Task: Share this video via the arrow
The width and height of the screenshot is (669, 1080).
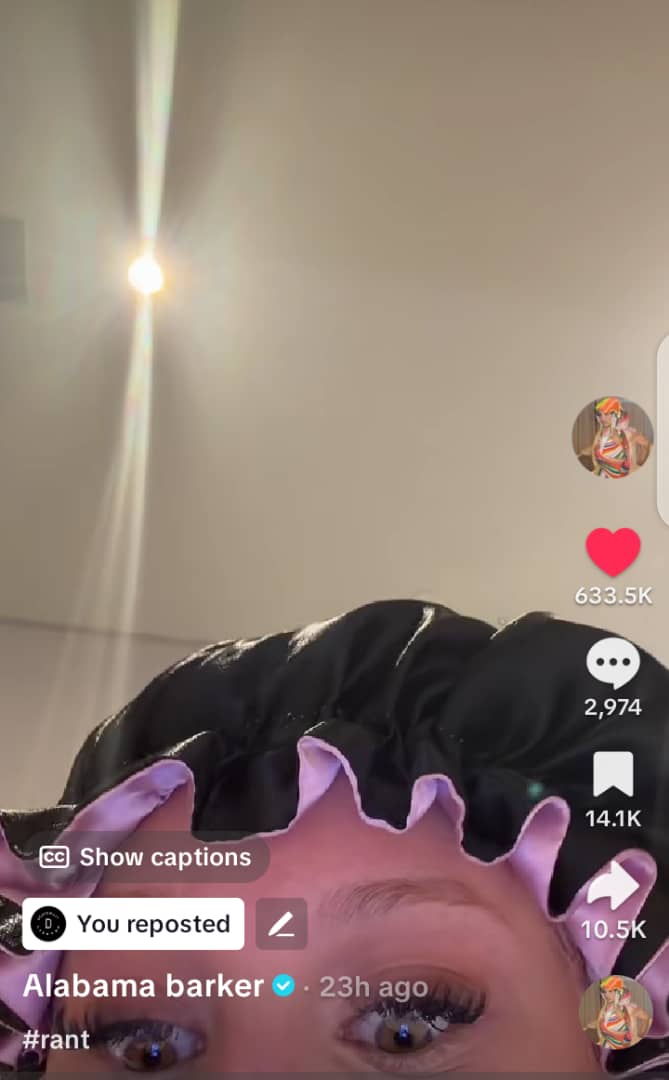Action: point(612,886)
